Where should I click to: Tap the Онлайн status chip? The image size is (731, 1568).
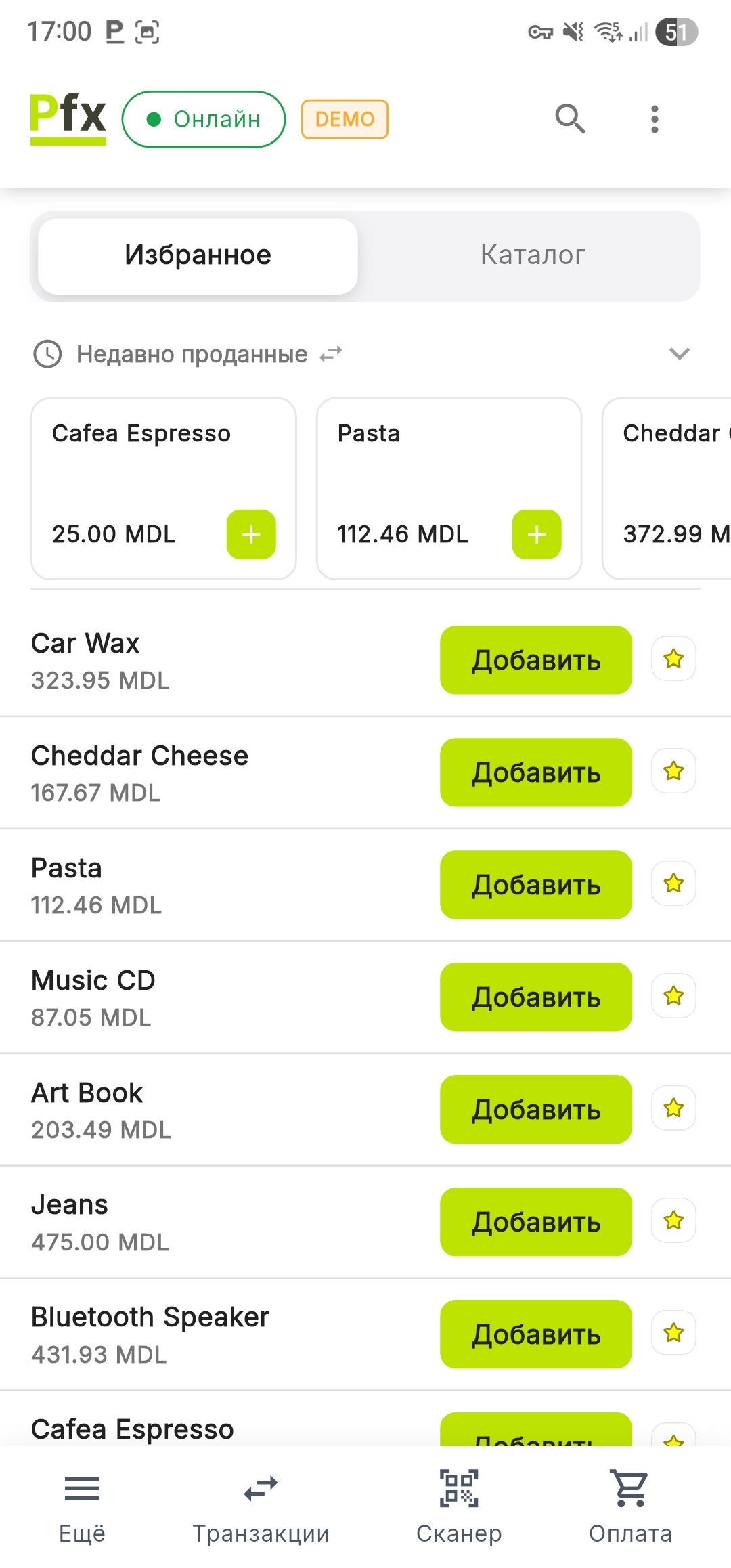pos(204,119)
